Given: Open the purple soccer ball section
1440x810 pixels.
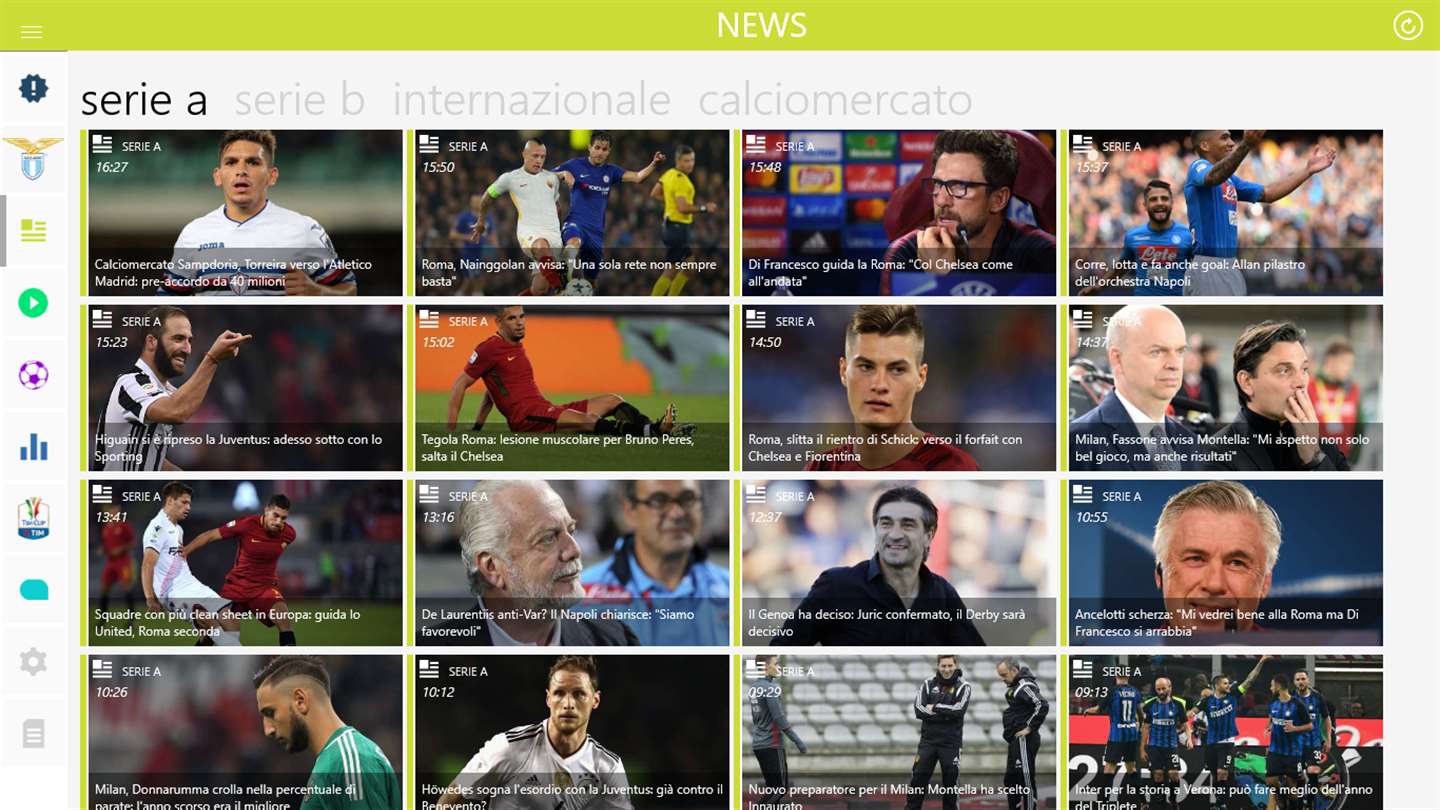Looking at the screenshot, I should [33, 375].
